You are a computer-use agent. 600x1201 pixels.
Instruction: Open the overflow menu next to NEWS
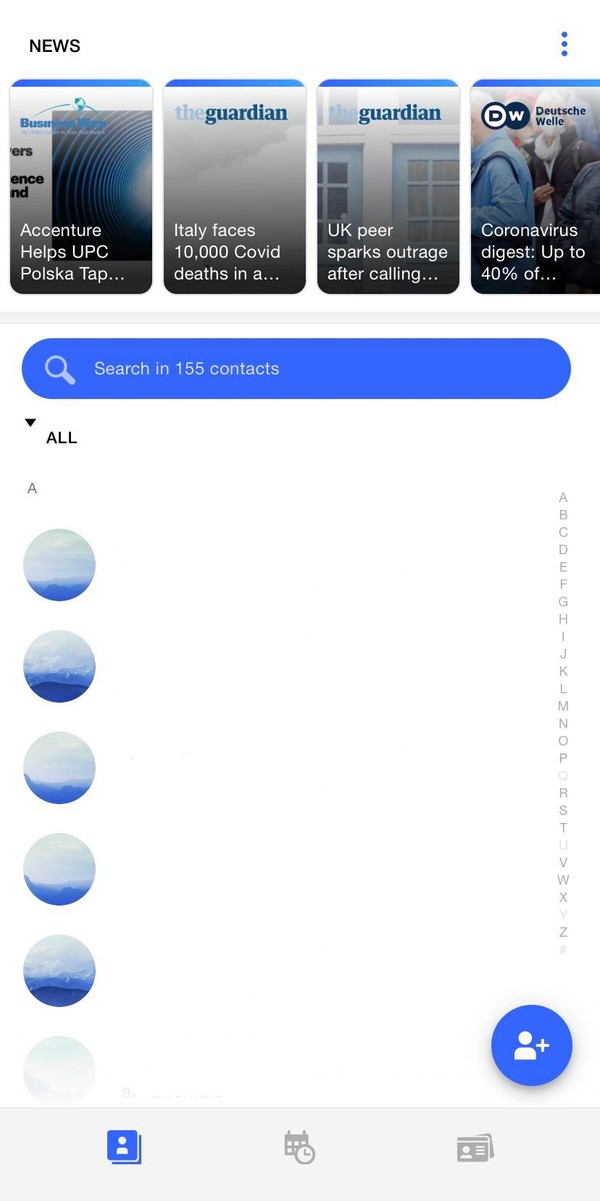click(564, 44)
